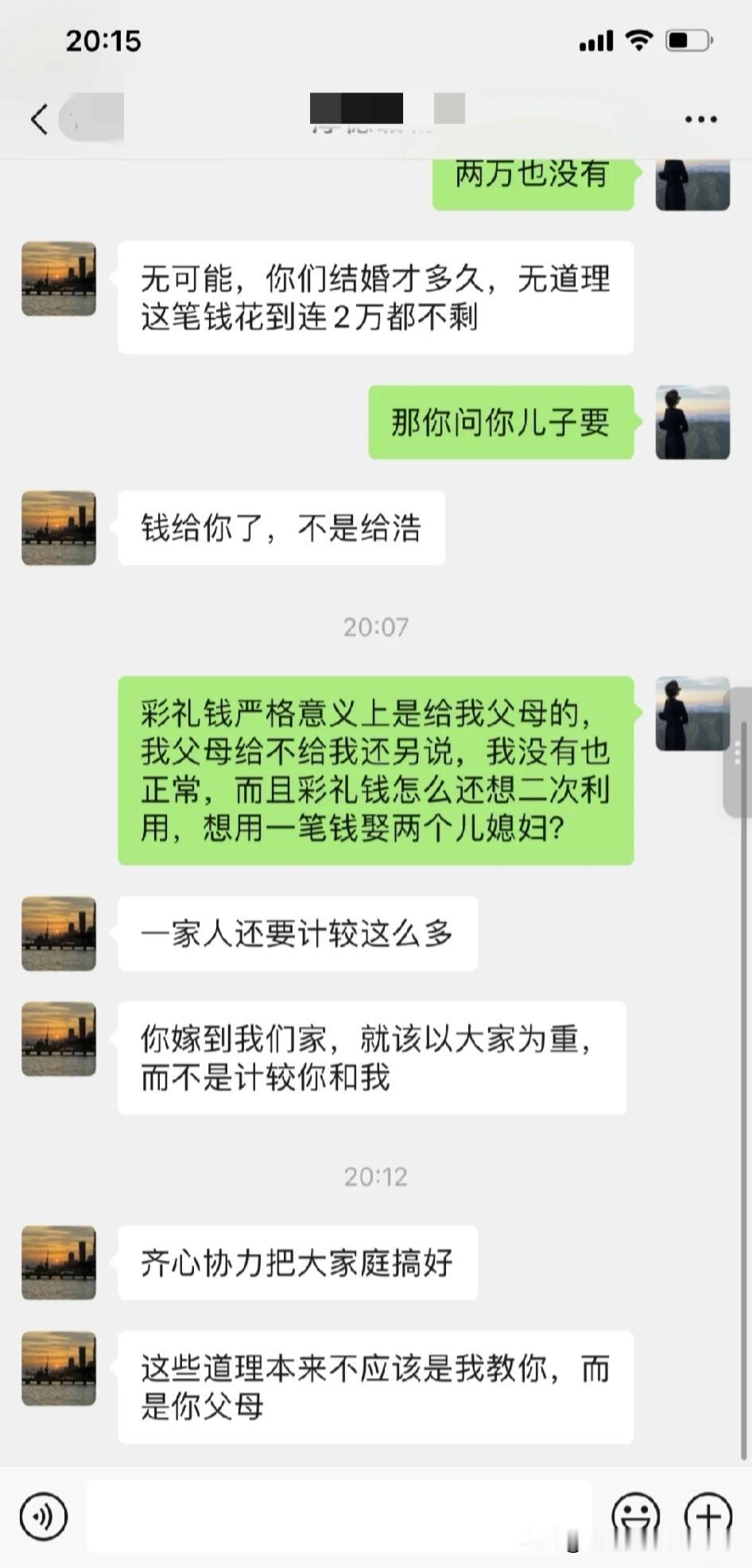This screenshot has height=1568, width=752.
Task: Open contact avatar beside 钱给你了，不是给浩
Action: coord(59,528)
